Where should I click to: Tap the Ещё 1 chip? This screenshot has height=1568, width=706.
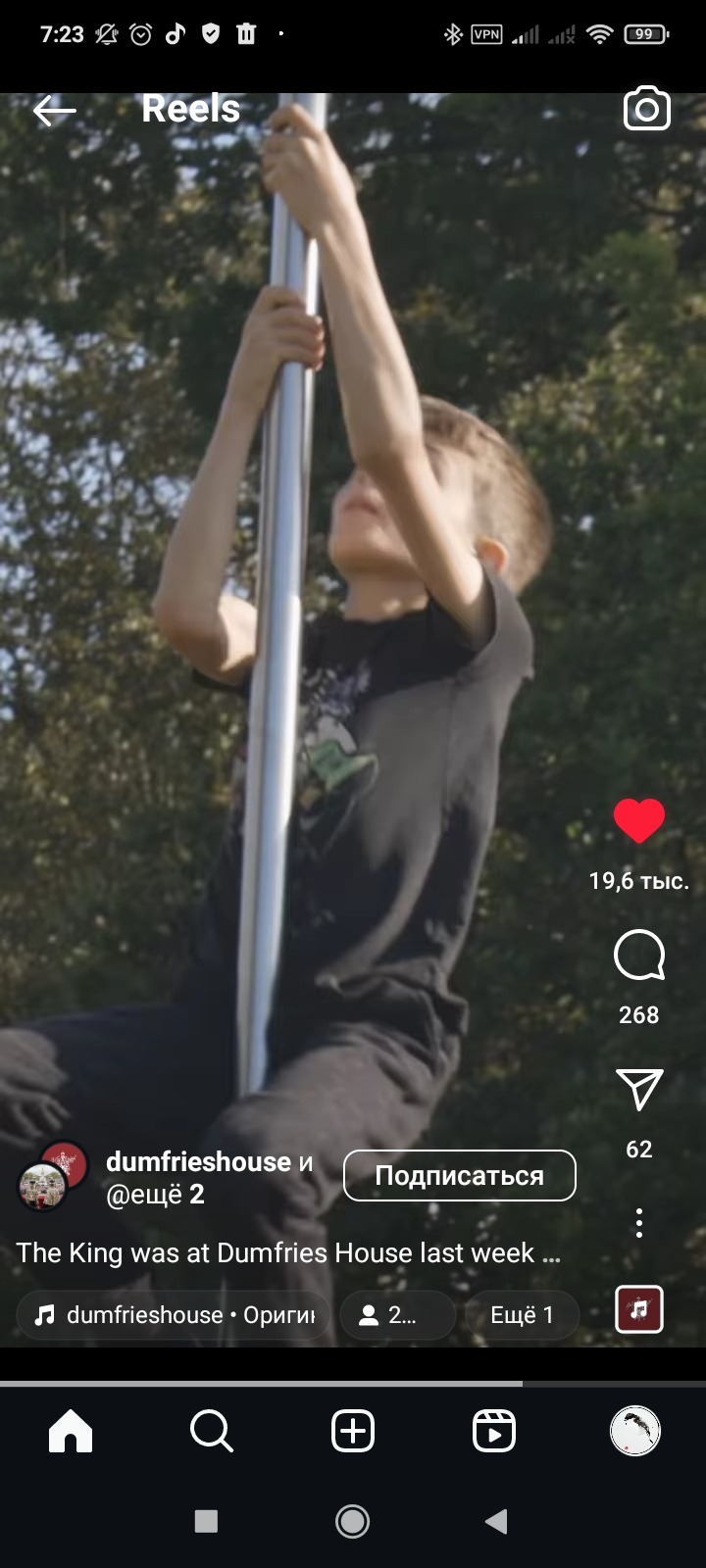[x=522, y=1315]
